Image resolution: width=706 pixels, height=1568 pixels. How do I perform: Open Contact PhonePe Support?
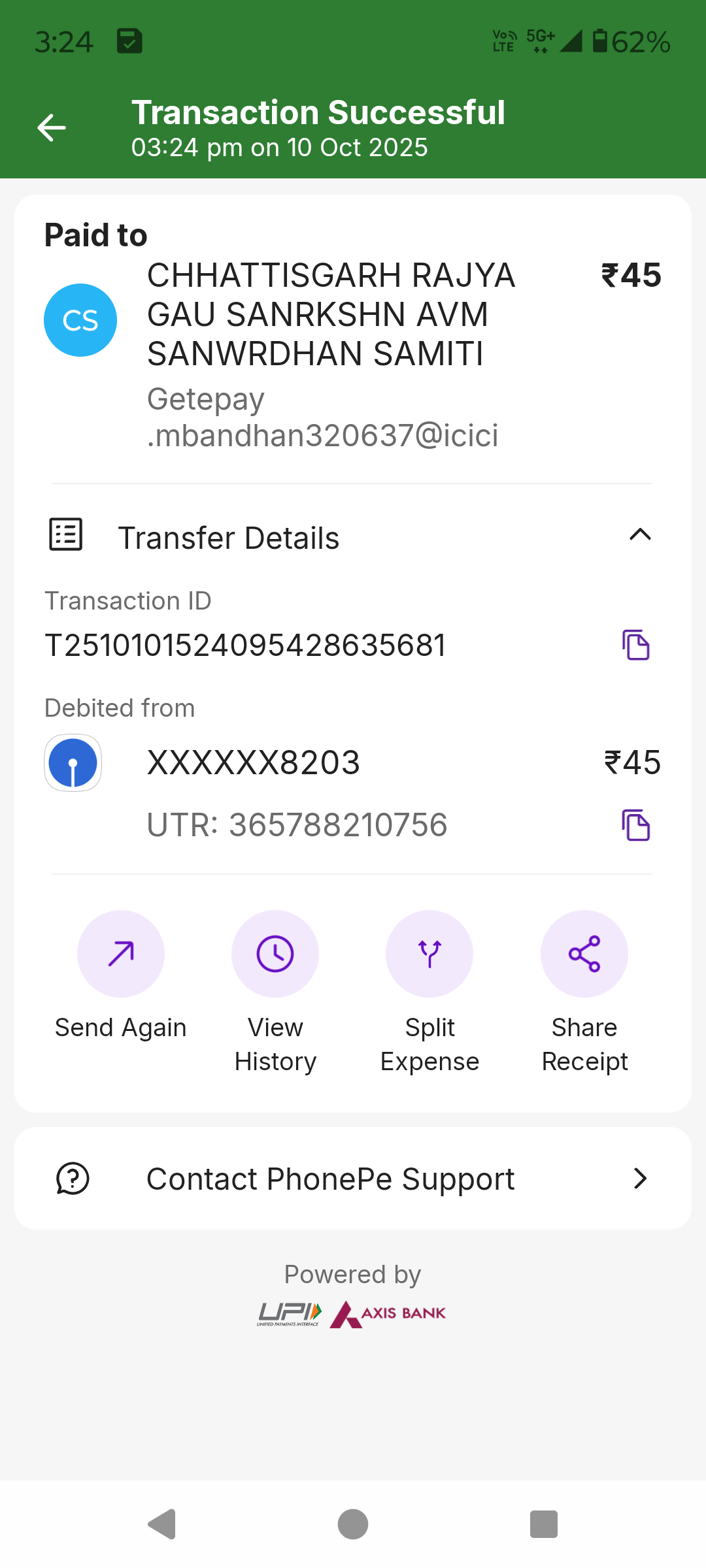coord(353,1179)
